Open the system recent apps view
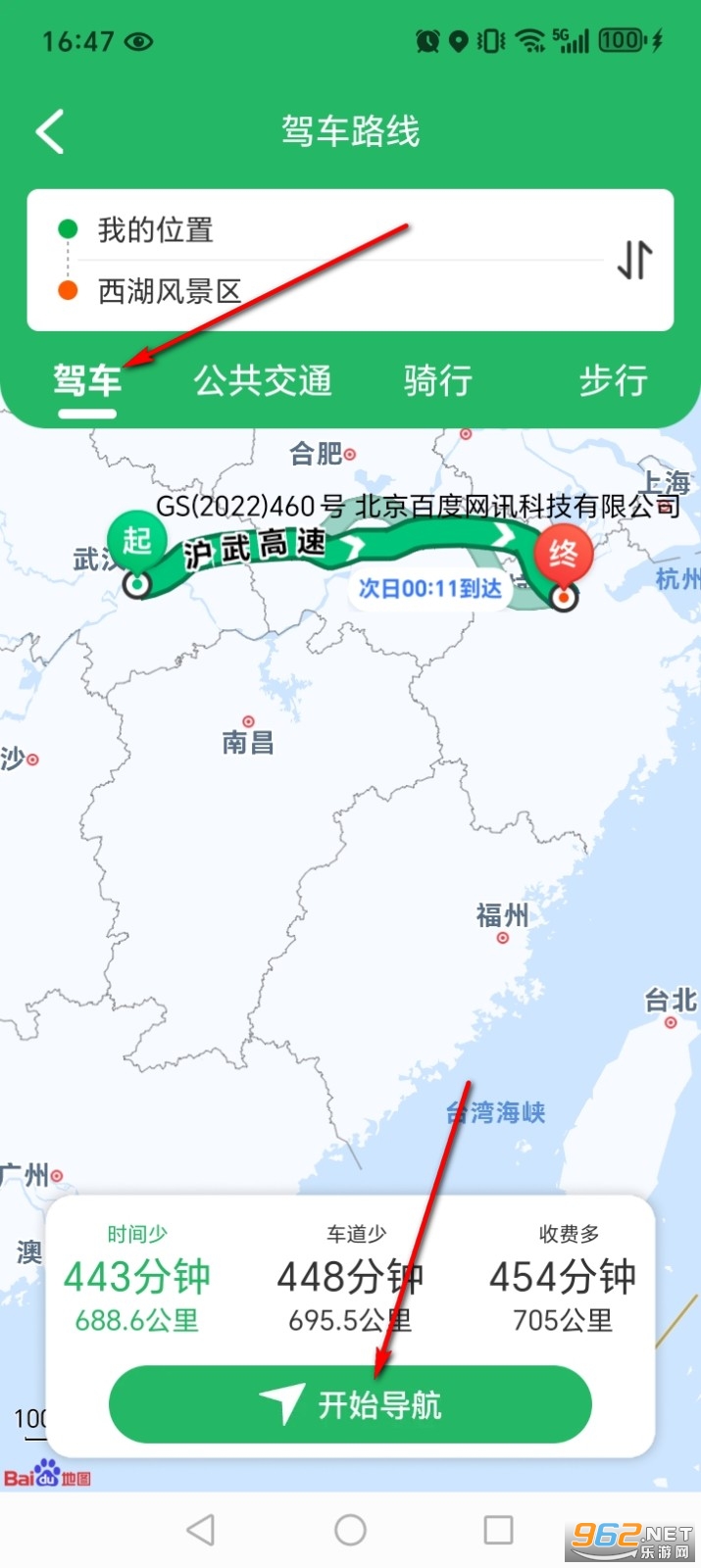701x1568 pixels. pyautogui.click(x=498, y=1530)
